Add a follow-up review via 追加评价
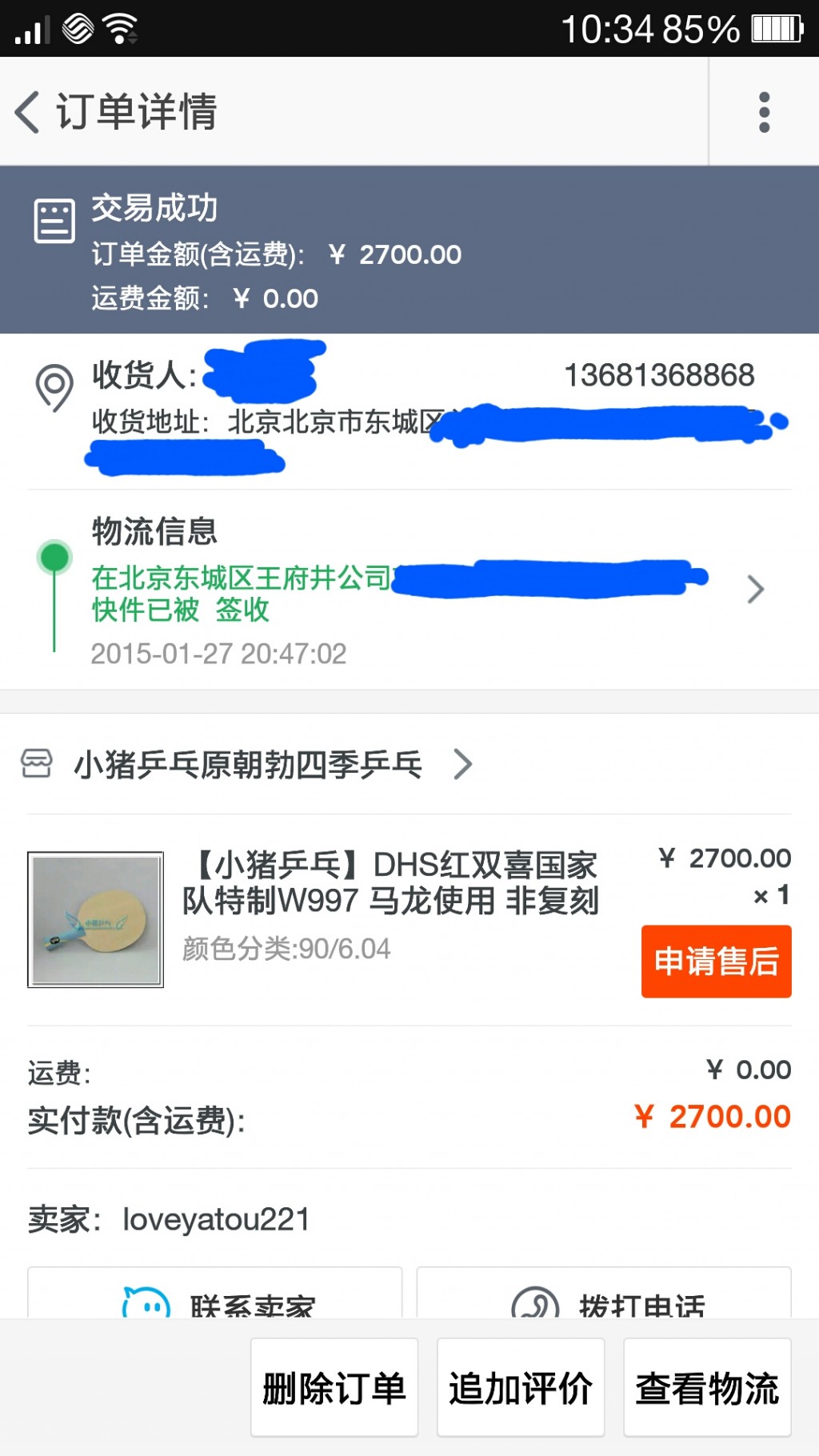 coord(521,1388)
